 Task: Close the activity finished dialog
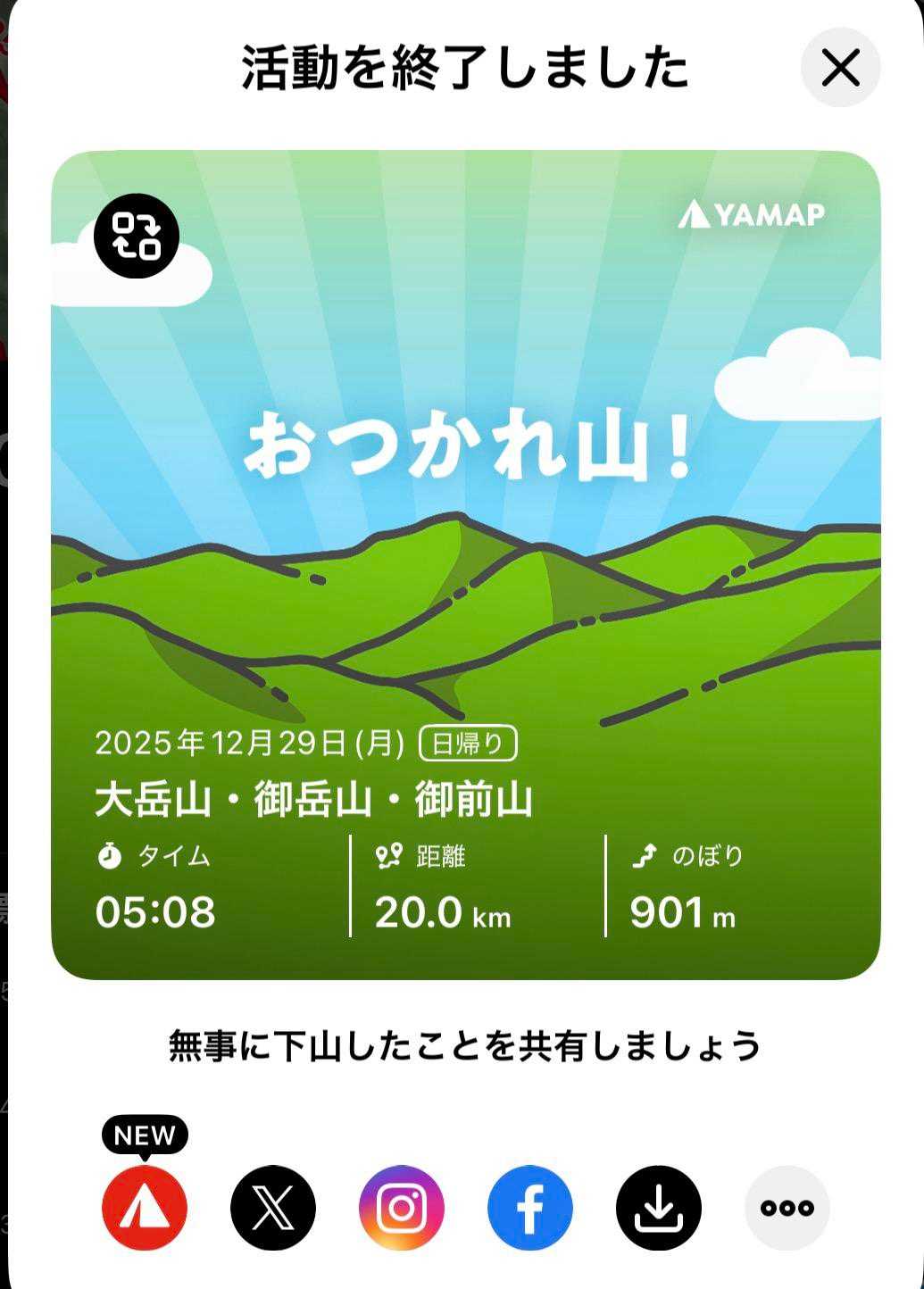(x=840, y=68)
